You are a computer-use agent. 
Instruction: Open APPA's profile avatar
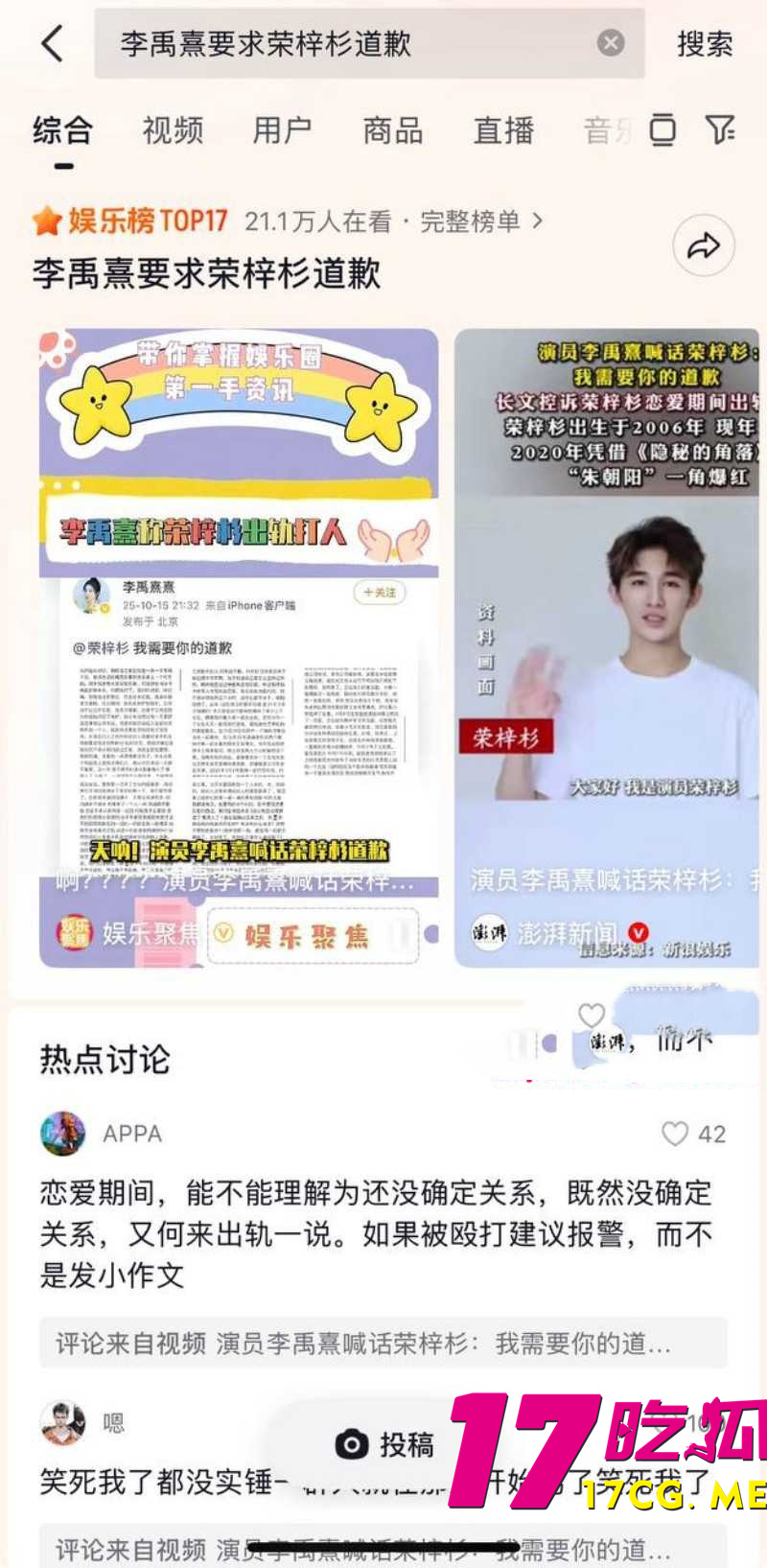(62, 1134)
